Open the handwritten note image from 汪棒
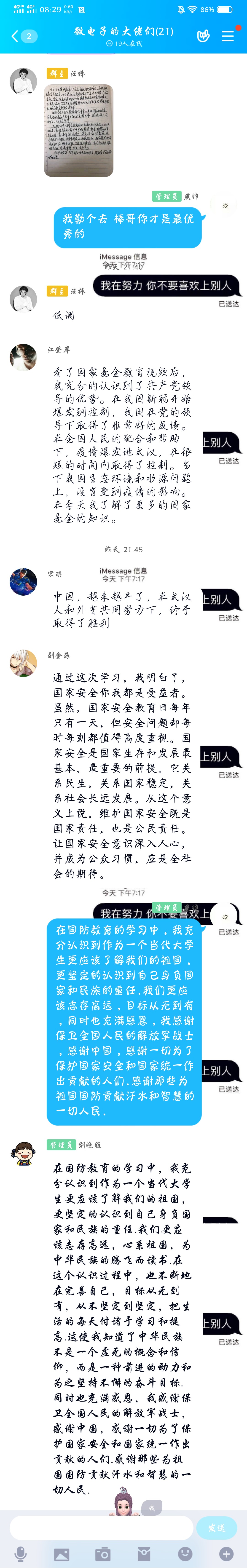Image resolution: width=247 pixels, height=1568 pixels. pyautogui.click(x=78, y=130)
